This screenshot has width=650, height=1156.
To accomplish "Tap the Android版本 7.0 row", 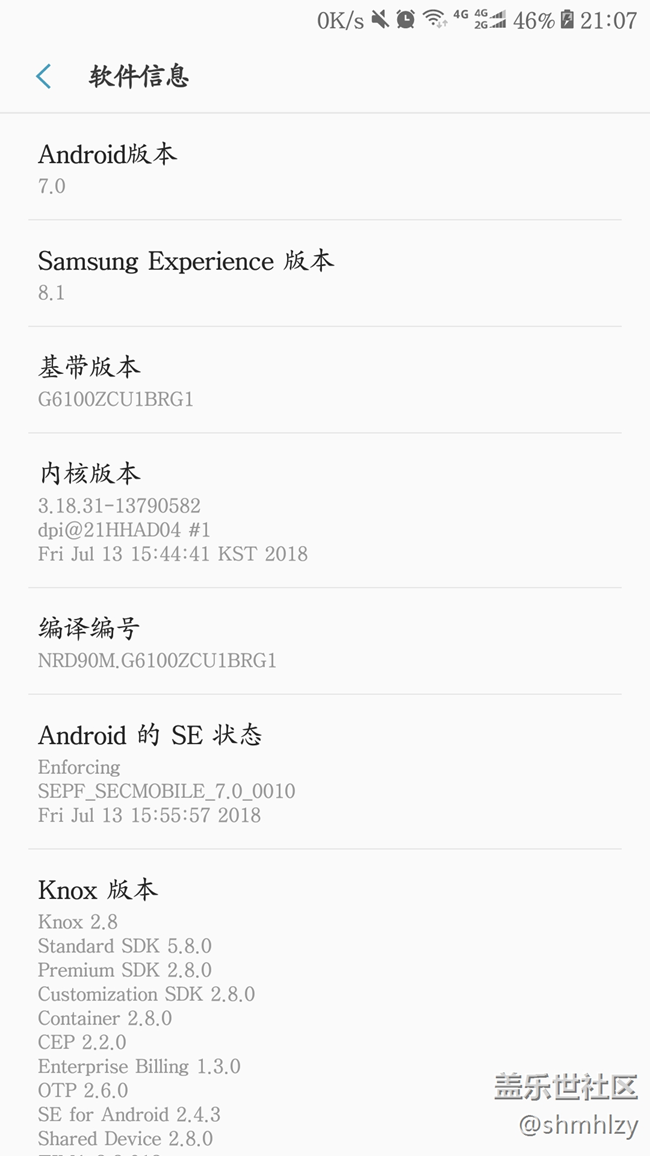I will 325,168.
